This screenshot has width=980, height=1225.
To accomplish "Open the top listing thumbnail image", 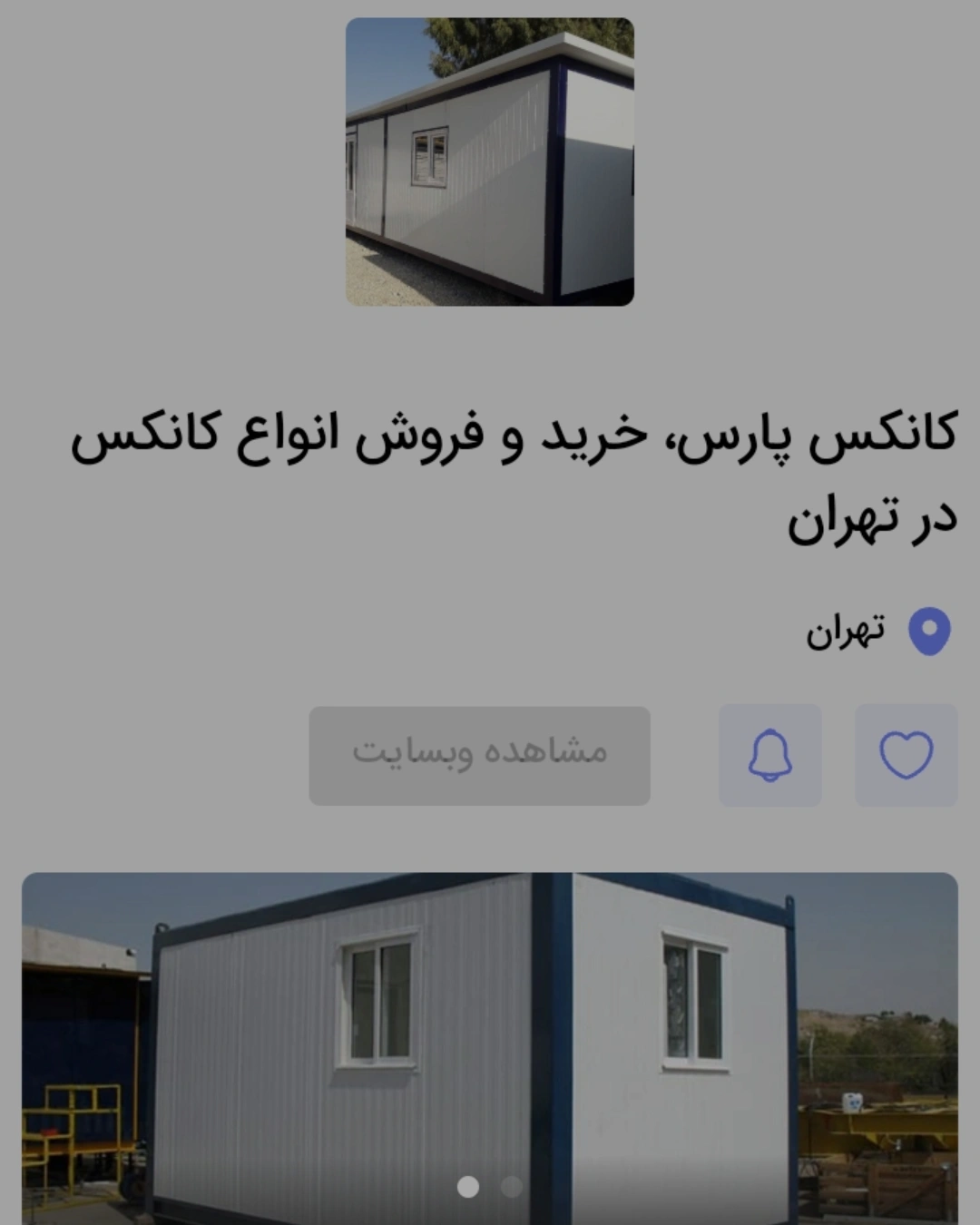I will pyautogui.click(x=489, y=162).
